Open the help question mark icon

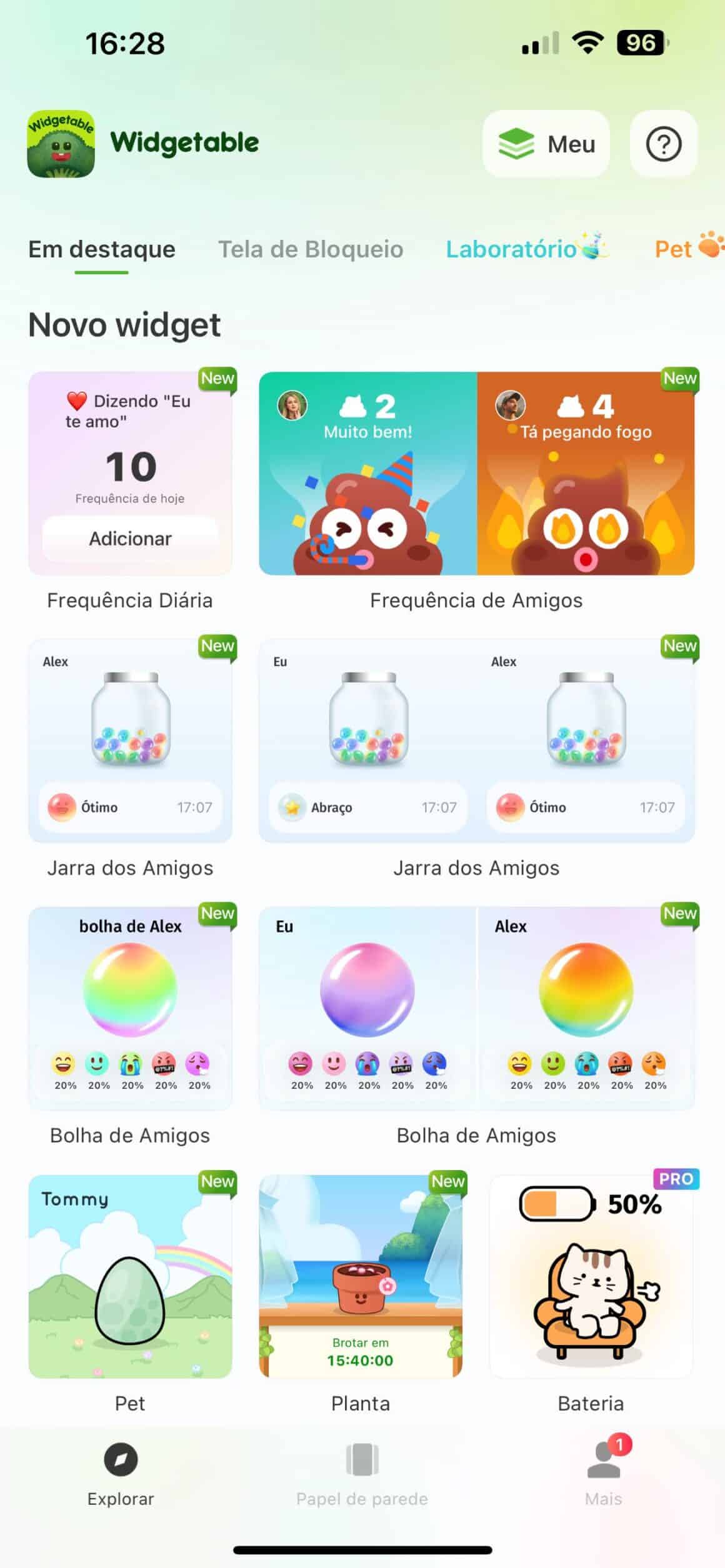click(663, 144)
